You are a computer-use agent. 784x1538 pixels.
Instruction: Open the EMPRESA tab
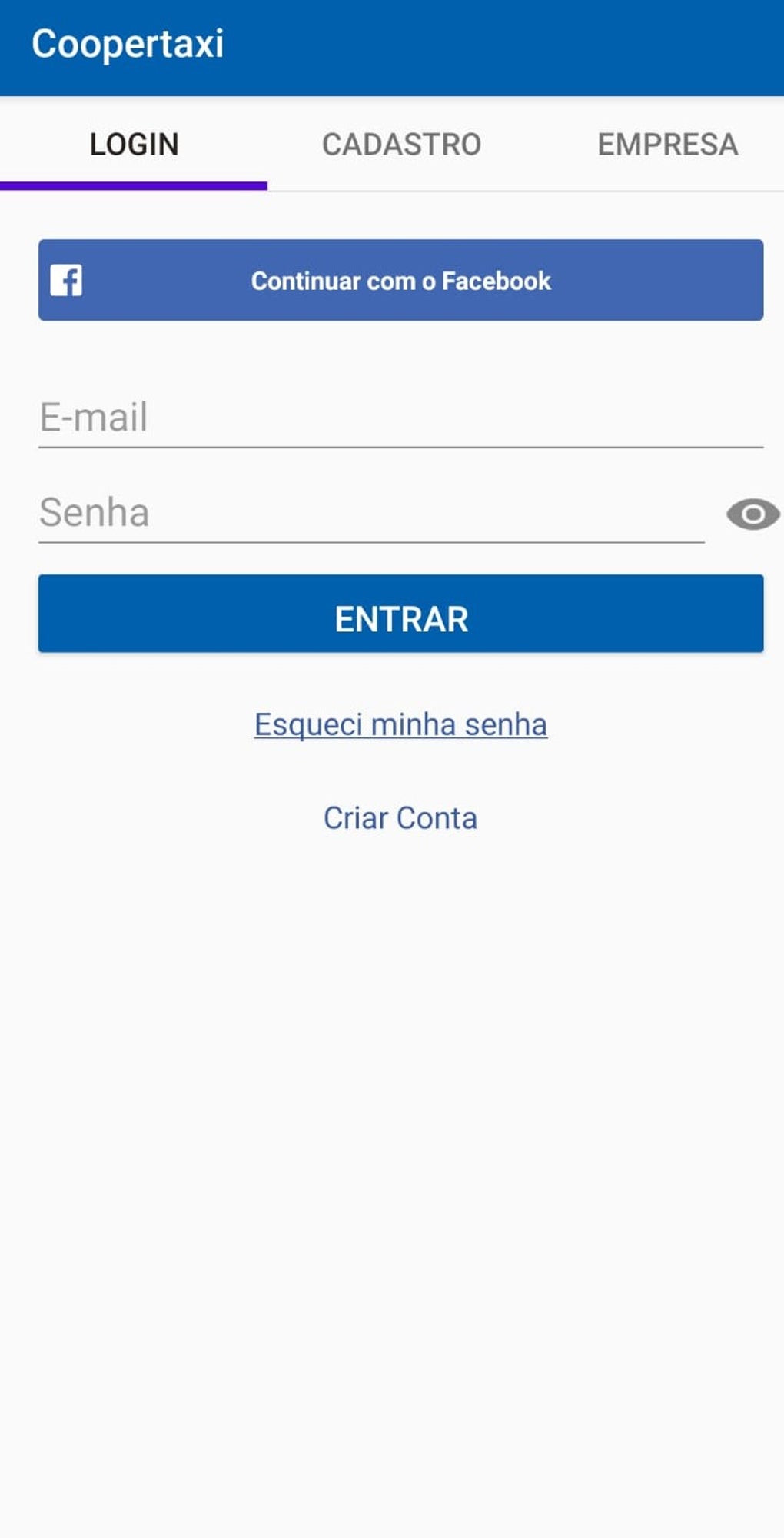tap(667, 145)
